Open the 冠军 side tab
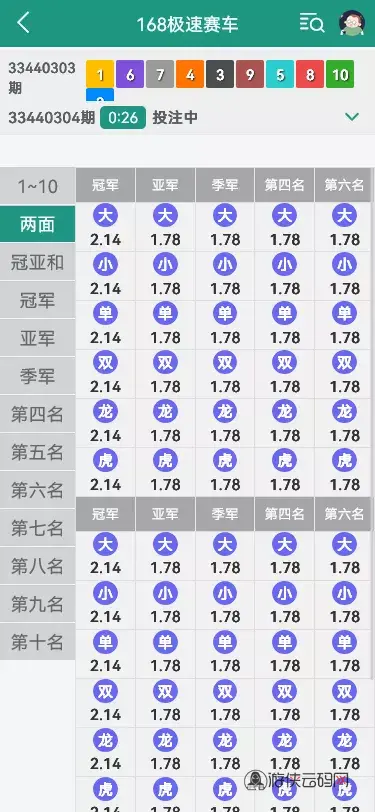 (37, 300)
